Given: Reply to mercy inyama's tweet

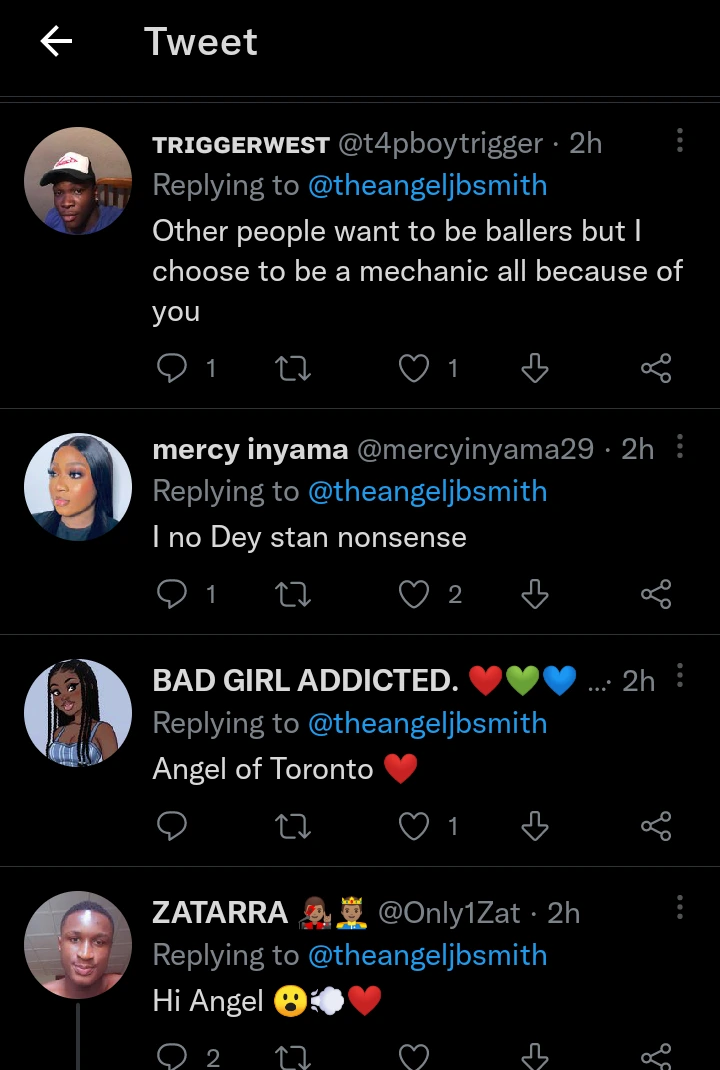Looking at the screenshot, I should (x=173, y=595).
